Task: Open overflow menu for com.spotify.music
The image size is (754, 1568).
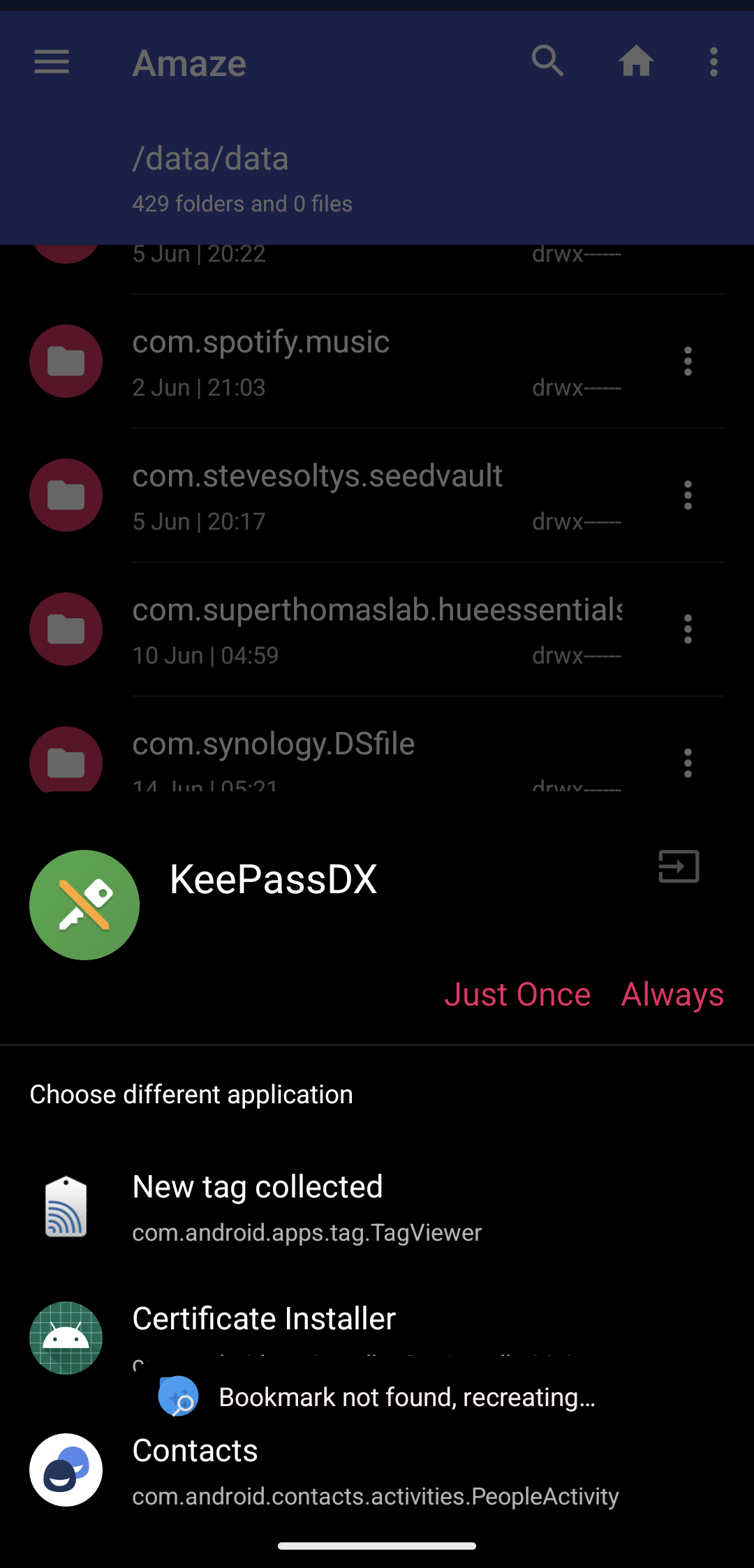Action: 688,361
